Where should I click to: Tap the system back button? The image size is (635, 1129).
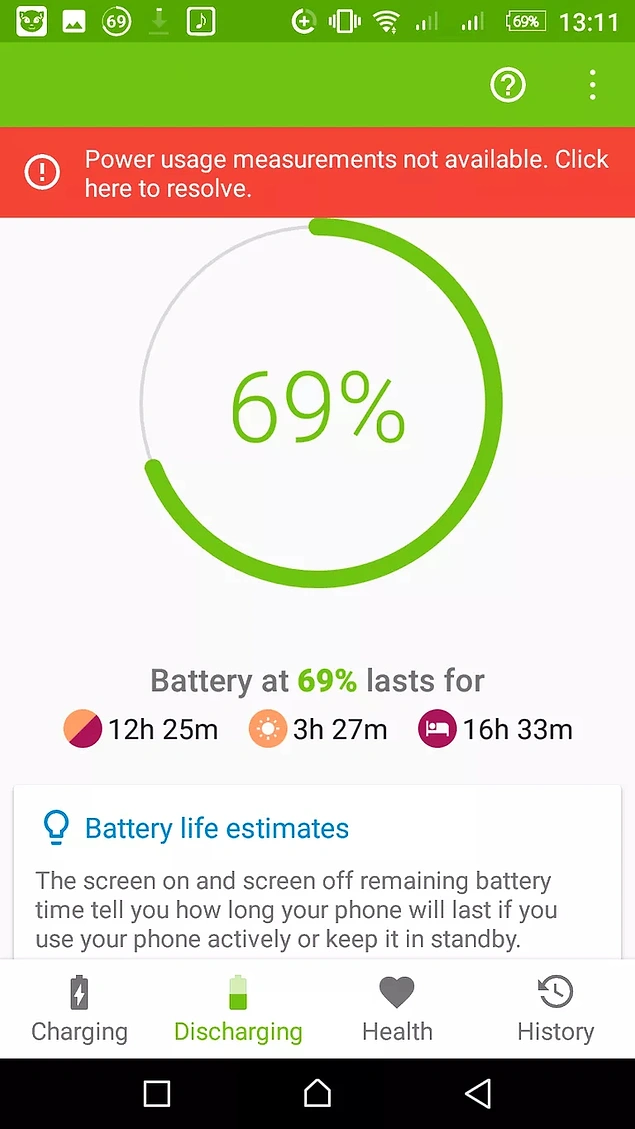(x=477, y=1092)
